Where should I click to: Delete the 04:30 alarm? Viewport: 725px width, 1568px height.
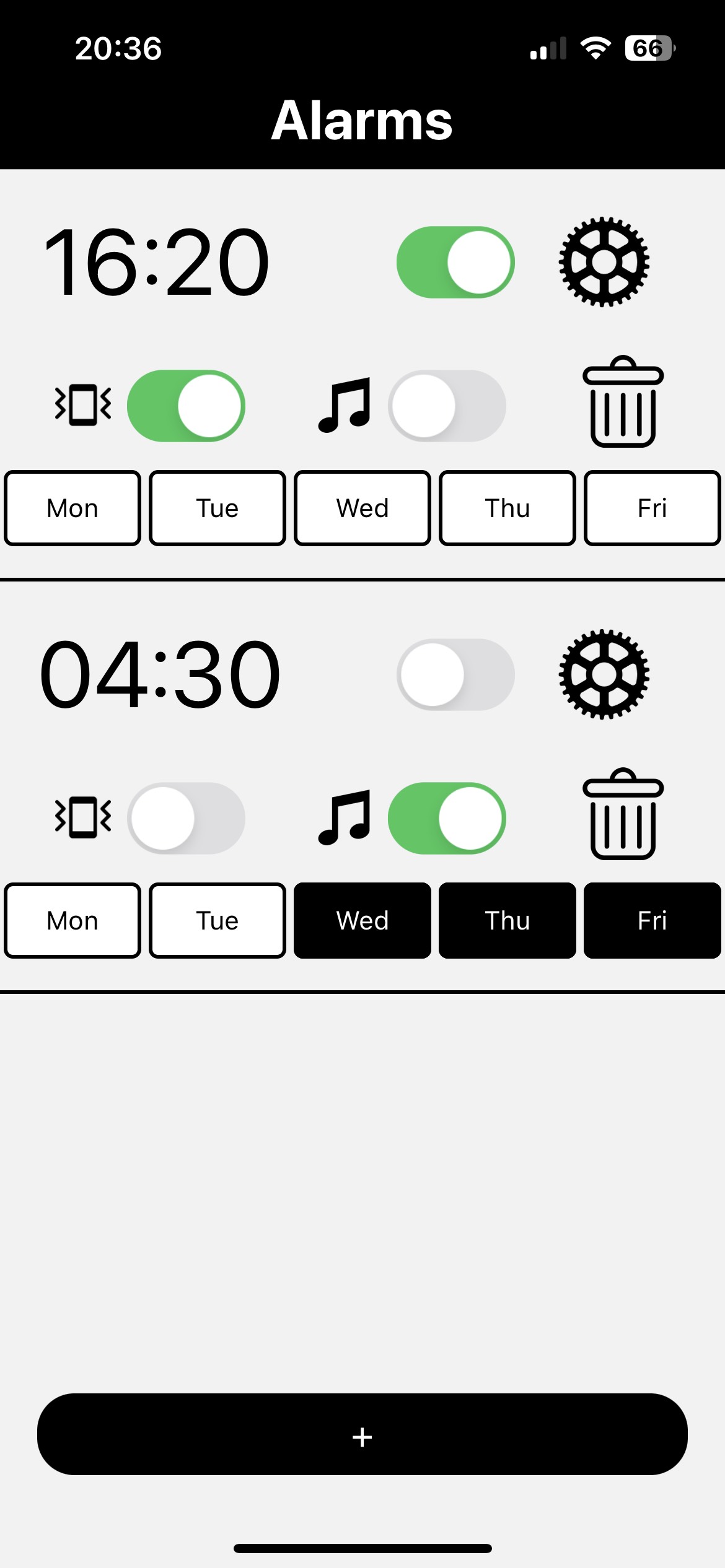tap(623, 817)
